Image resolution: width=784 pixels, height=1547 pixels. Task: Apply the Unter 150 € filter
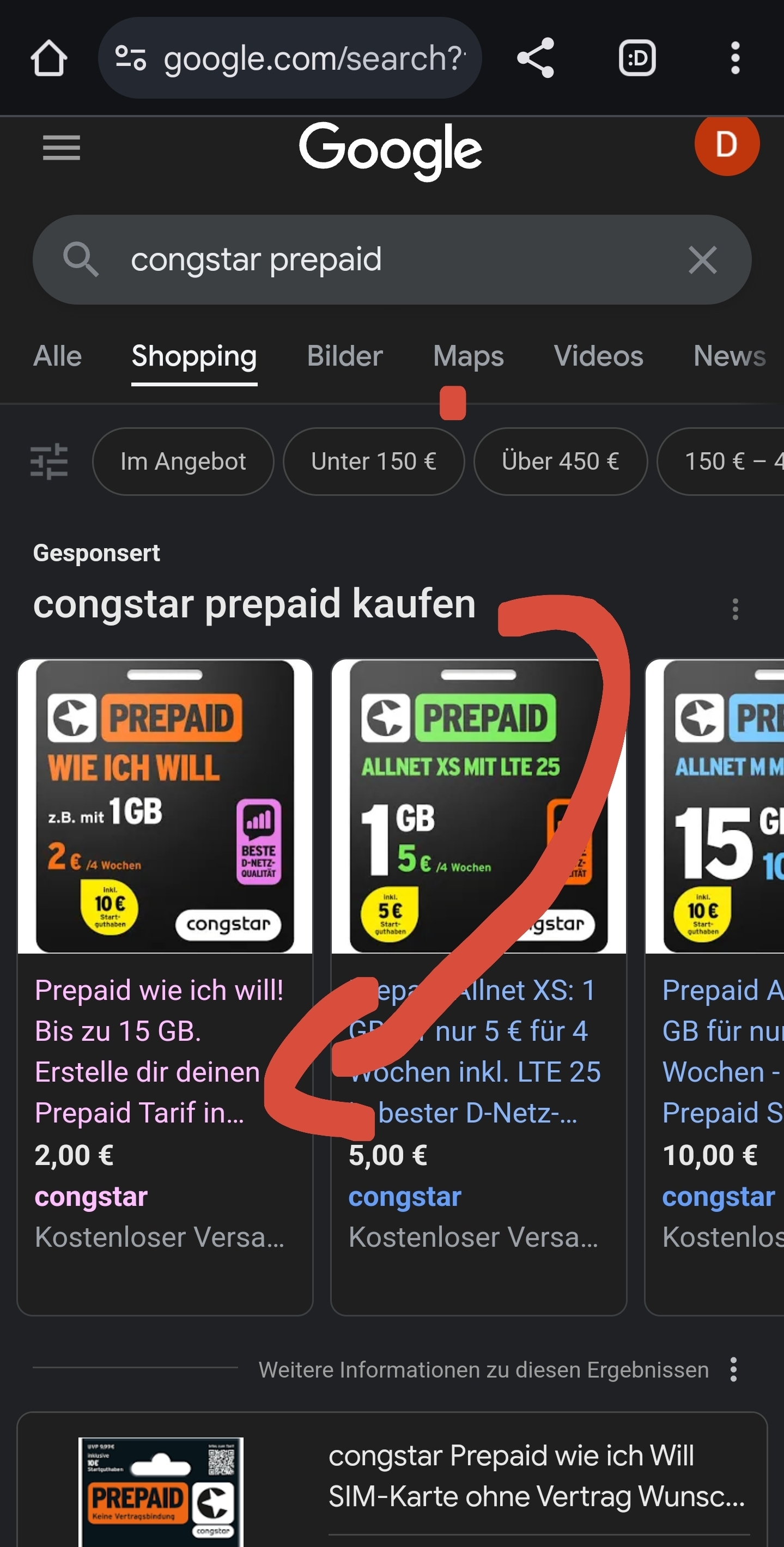coord(373,461)
